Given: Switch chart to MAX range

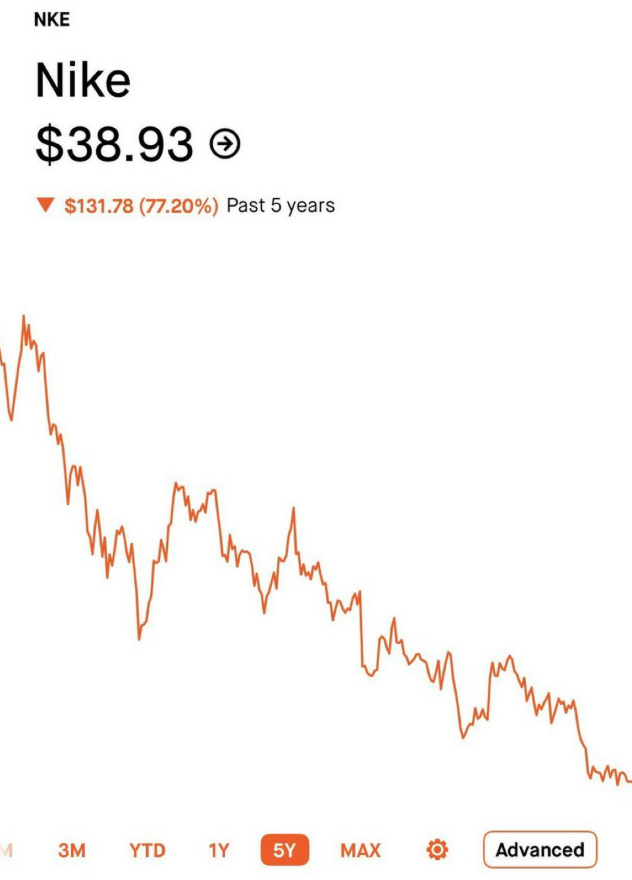Looking at the screenshot, I should [x=360, y=850].
